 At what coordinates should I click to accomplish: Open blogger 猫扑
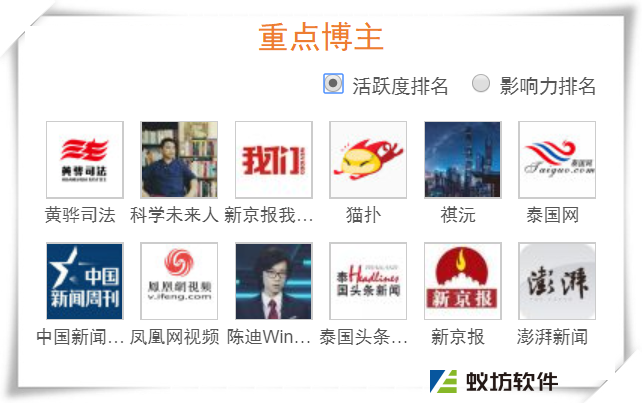click(368, 160)
